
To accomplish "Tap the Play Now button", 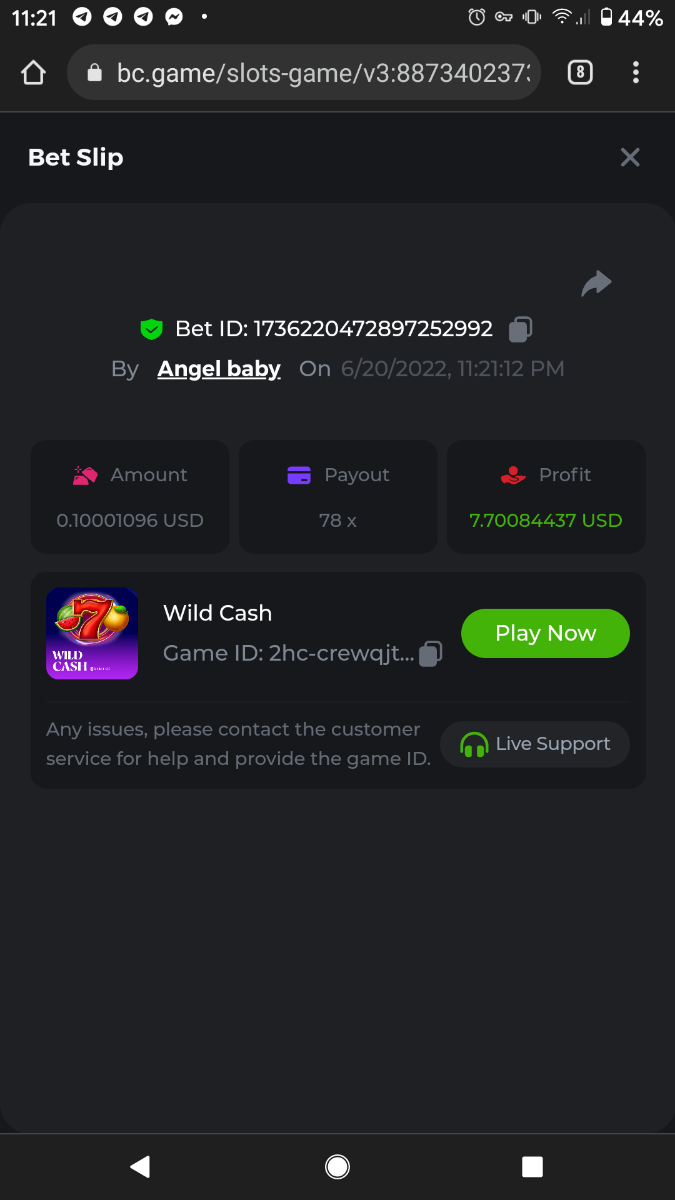I will click(x=545, y=633).
